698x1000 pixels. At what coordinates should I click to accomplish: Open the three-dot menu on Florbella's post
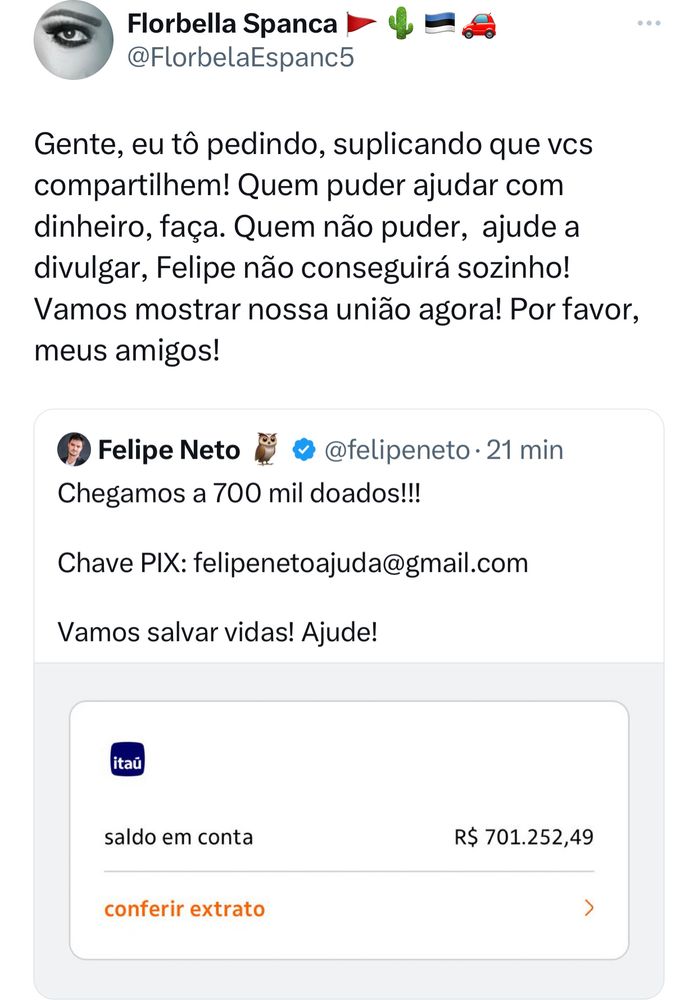click(648, 24)
